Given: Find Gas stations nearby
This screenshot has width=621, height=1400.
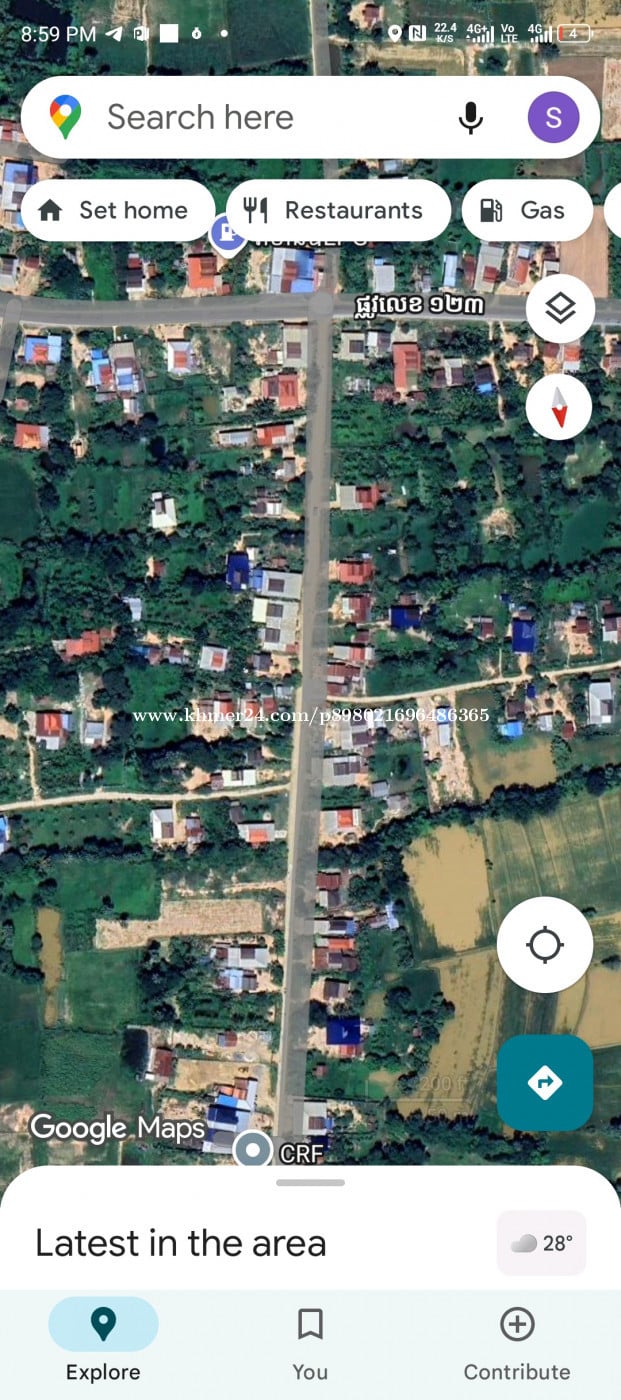Looking at the screenshot, I should (526, 210).
